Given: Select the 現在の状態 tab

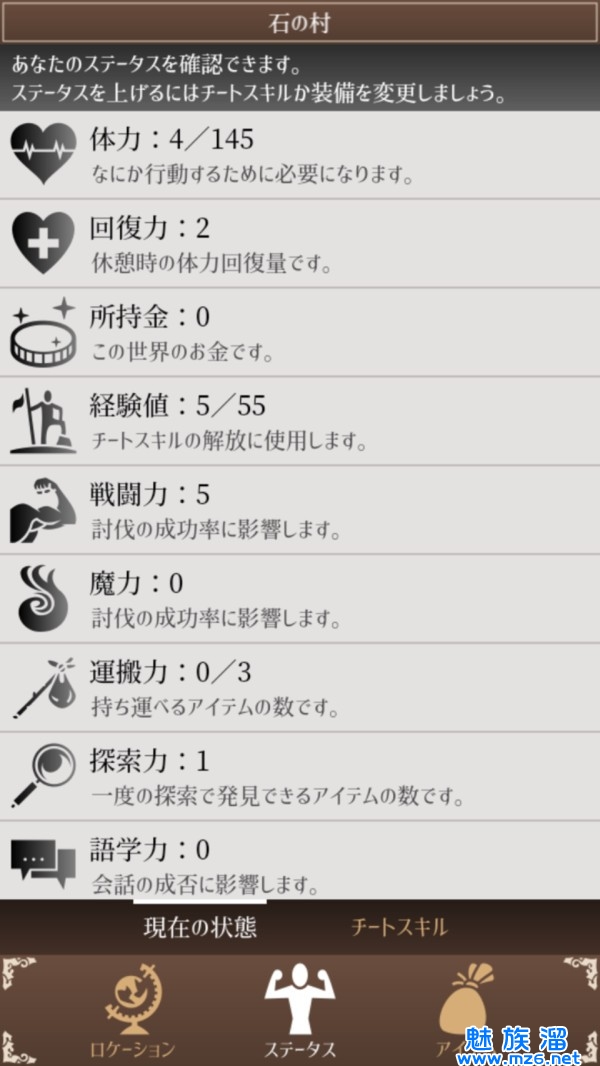Looking at the screenshot, I should tap(200, 927).
